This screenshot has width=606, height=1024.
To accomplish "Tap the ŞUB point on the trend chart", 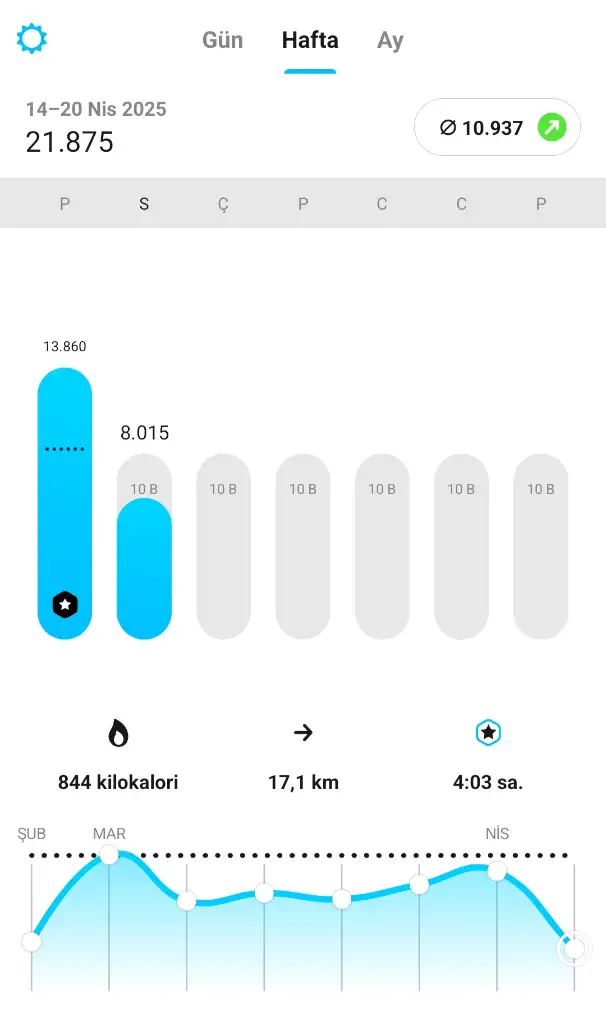I will (32, 941).
